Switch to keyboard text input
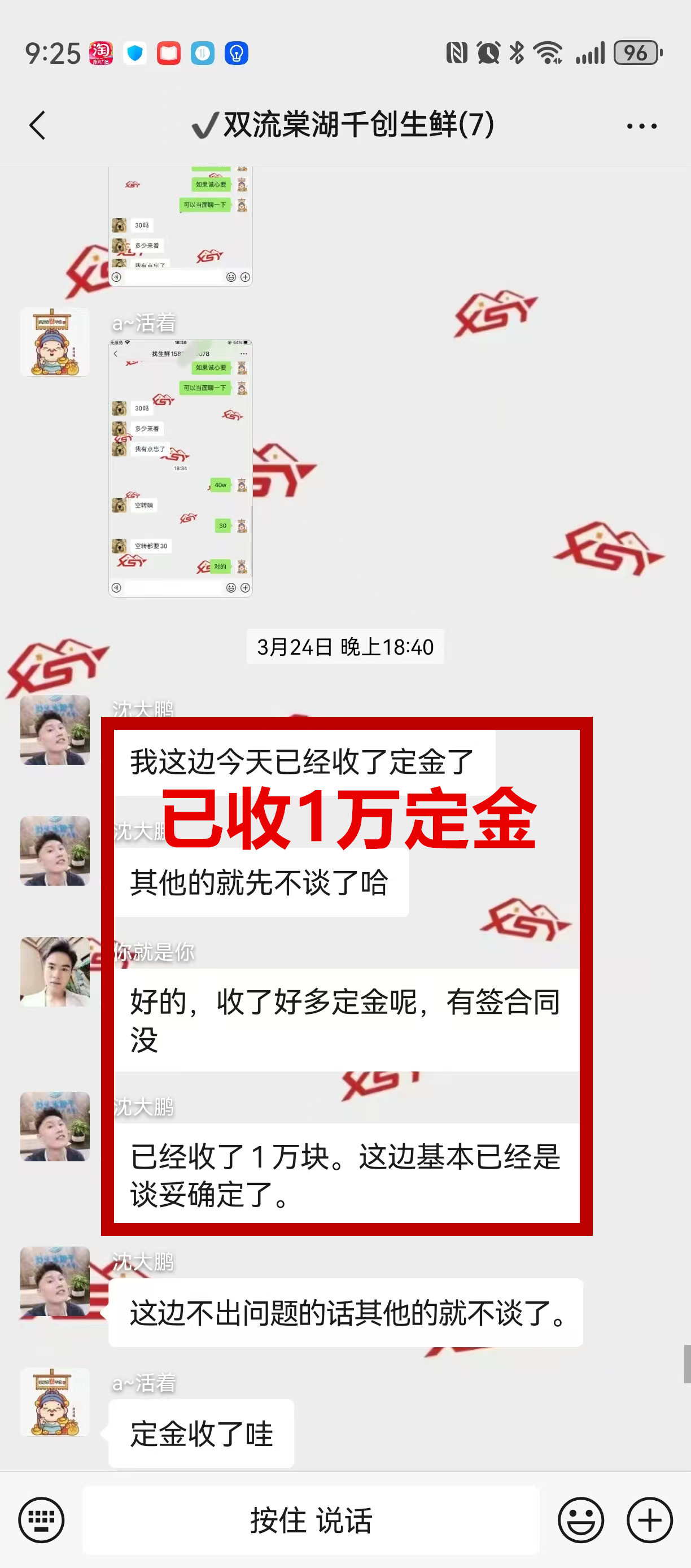 pyautogui.click(x=41, y=1521)
